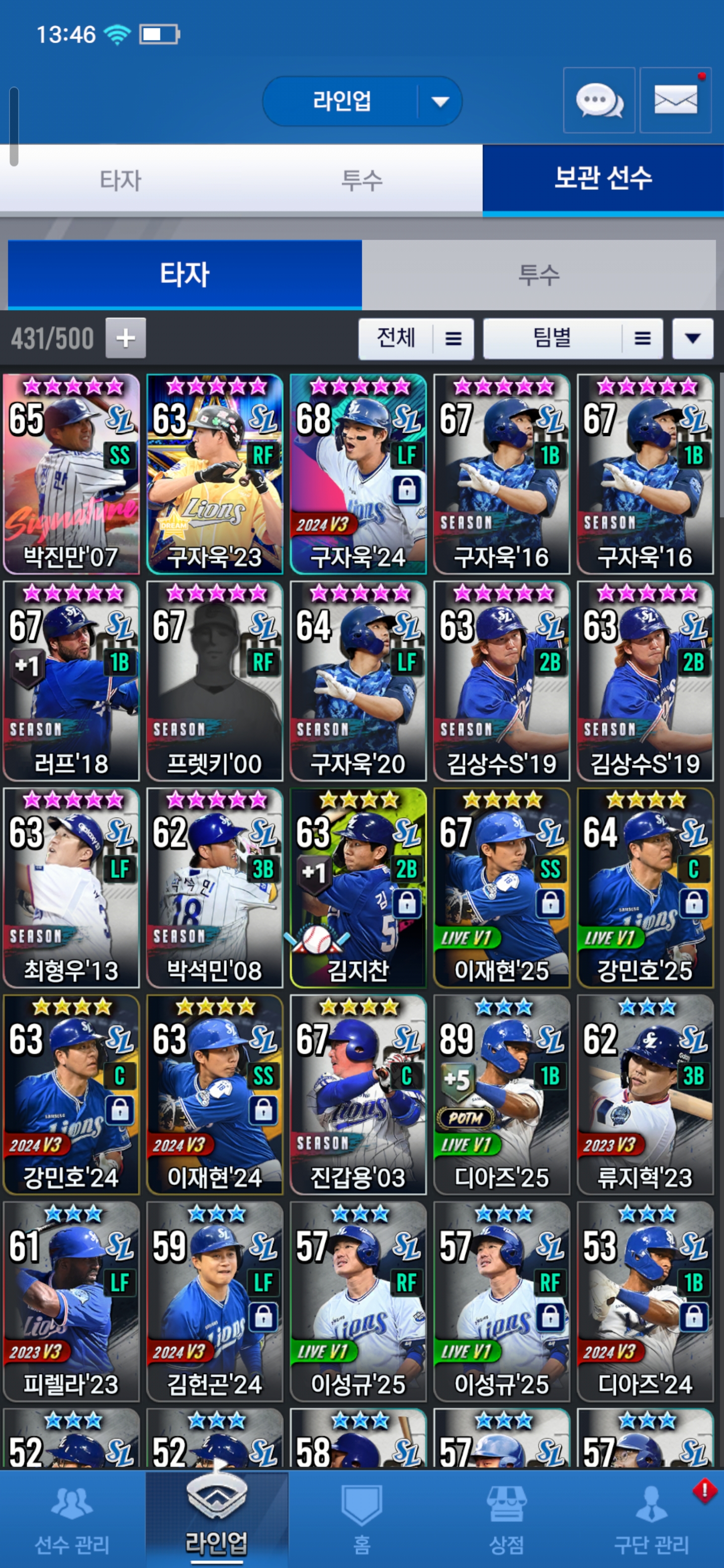View the 김지찬 player card
The height and width of the screenshot is (1568, 724).
pyautogui.click(x=358, y=888)
